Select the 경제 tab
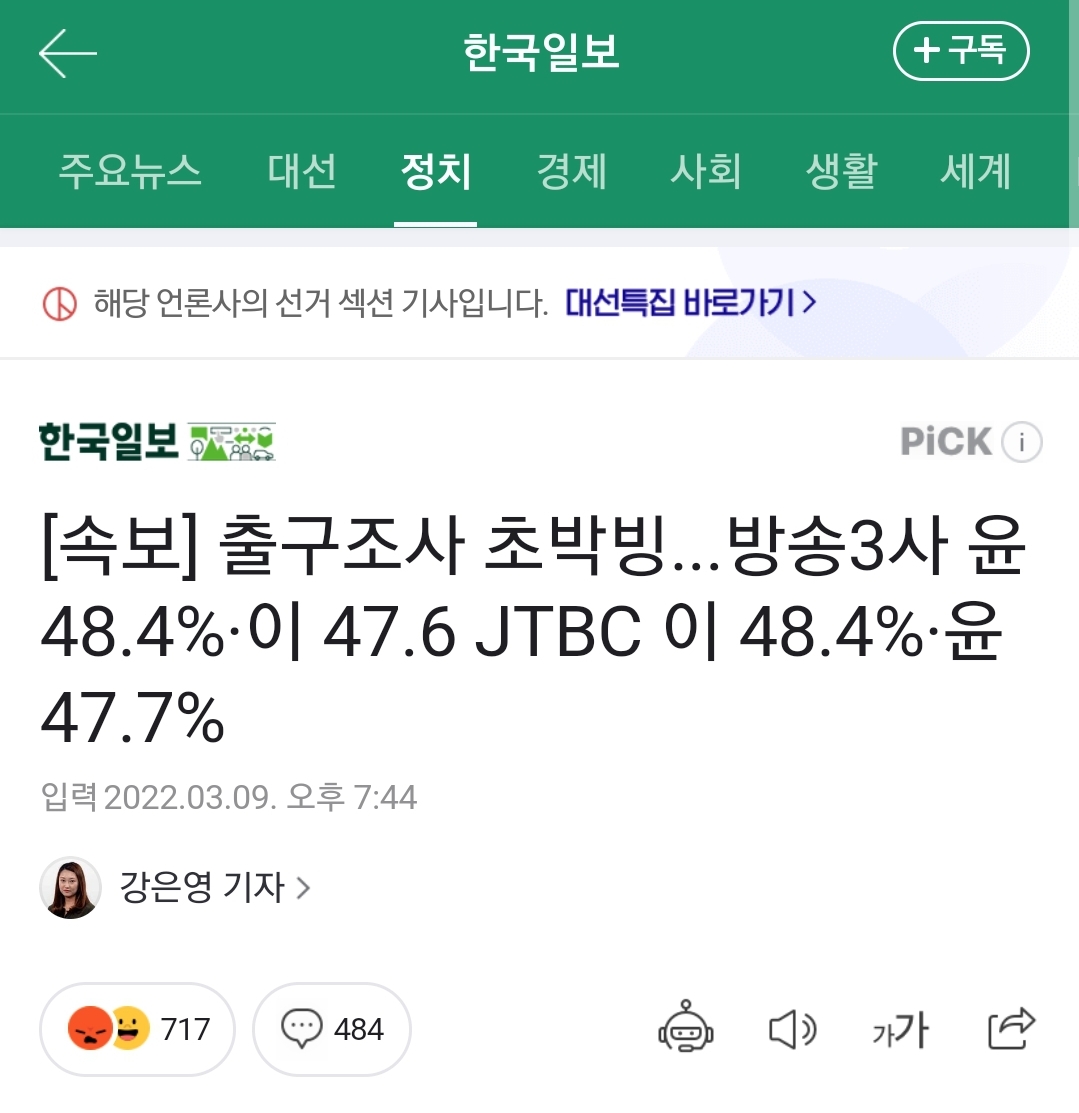 point(571,172)
